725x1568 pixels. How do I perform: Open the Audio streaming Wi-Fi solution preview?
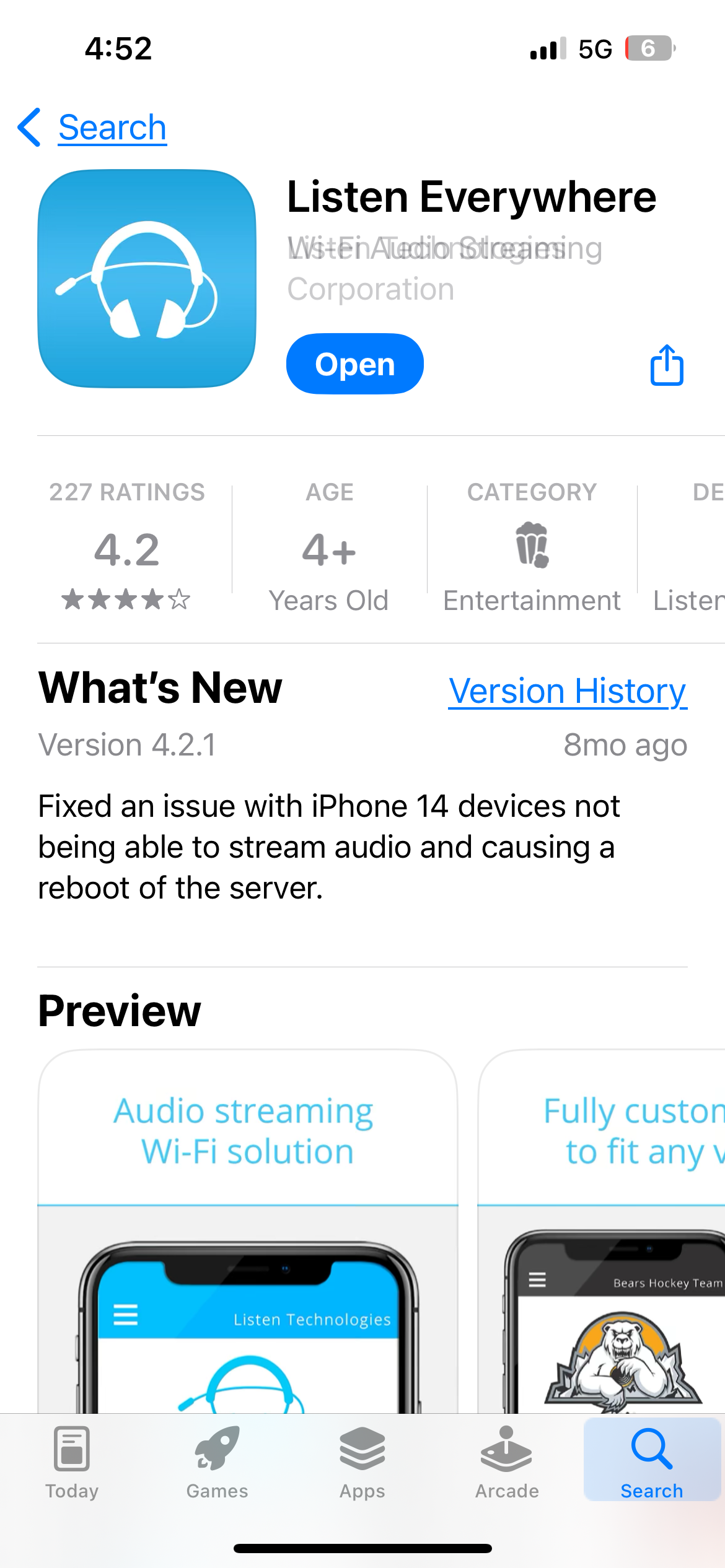(x=247, y=1232)
